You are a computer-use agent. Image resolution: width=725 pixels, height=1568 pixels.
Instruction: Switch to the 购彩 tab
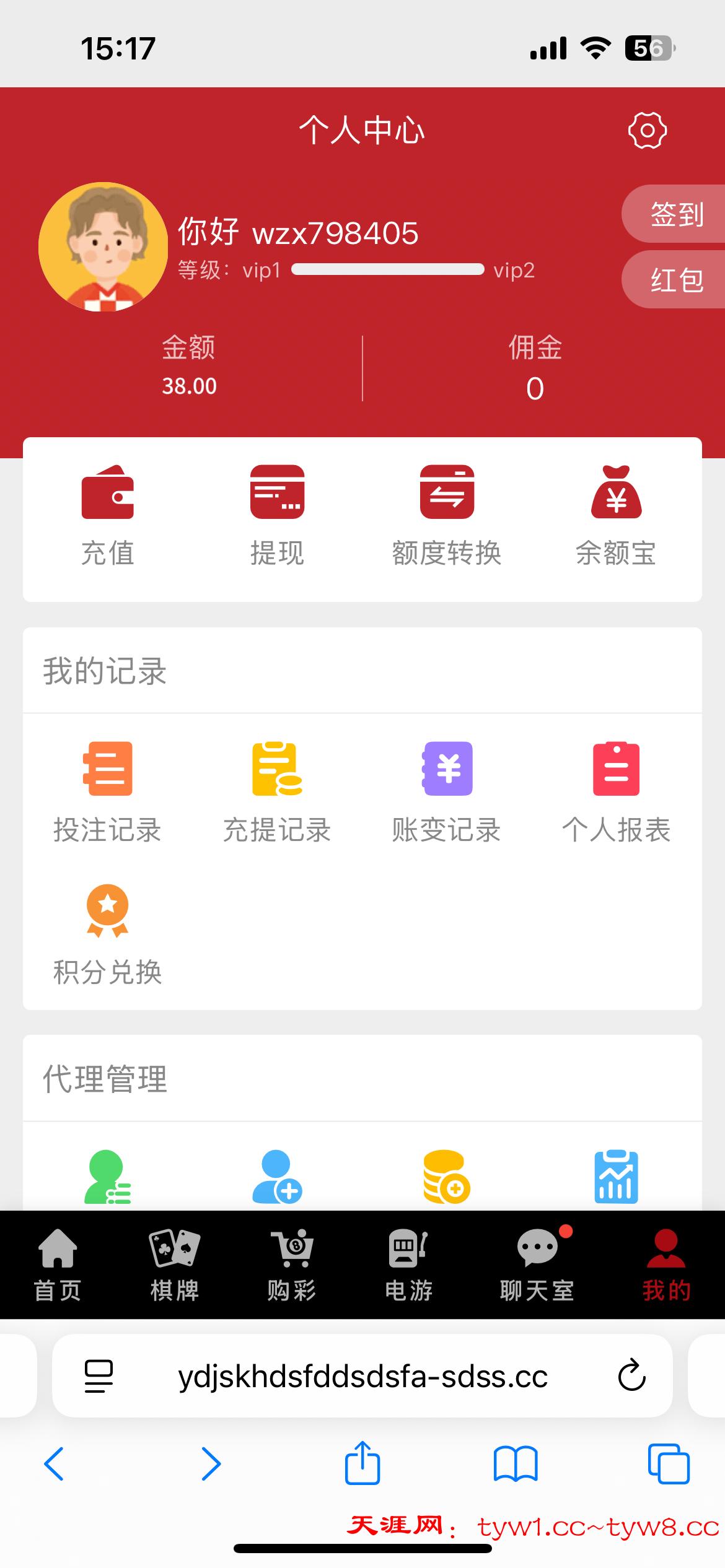(x=291, y=1265)
